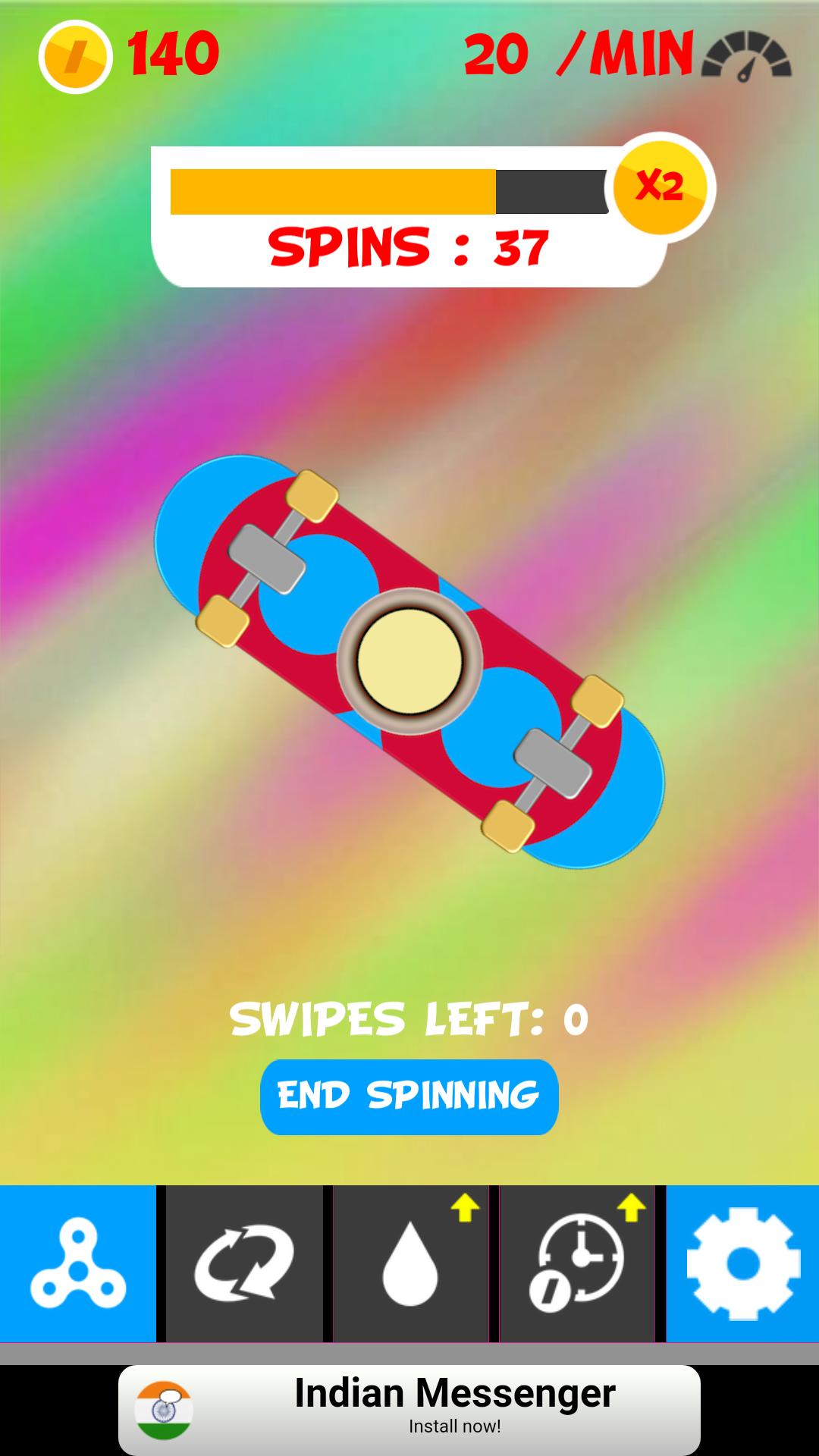This screenshot has height=1456, width=819.
Task: Tap the End Spinning button
Action: pyautogui.click(x=409, y=1097)
